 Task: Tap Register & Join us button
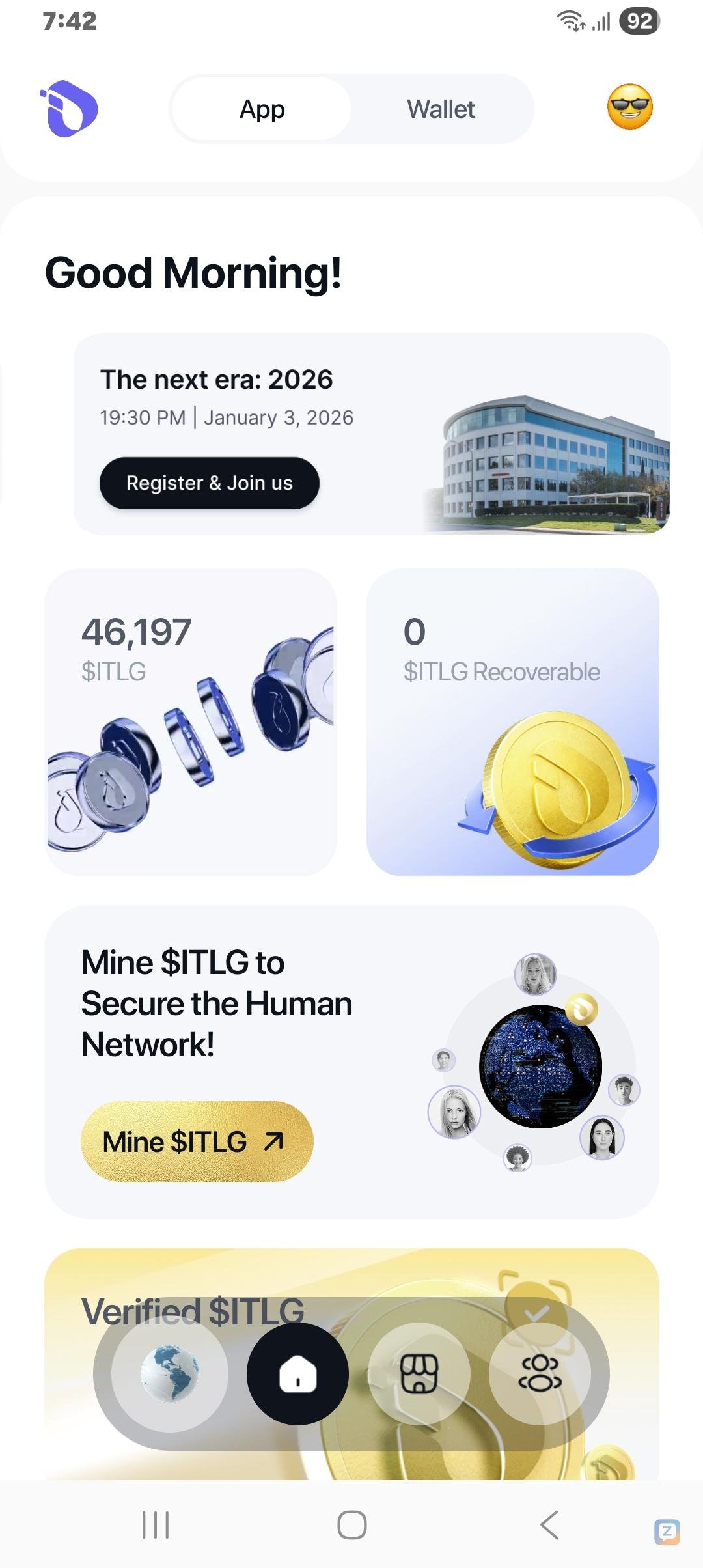coord(209,483)
